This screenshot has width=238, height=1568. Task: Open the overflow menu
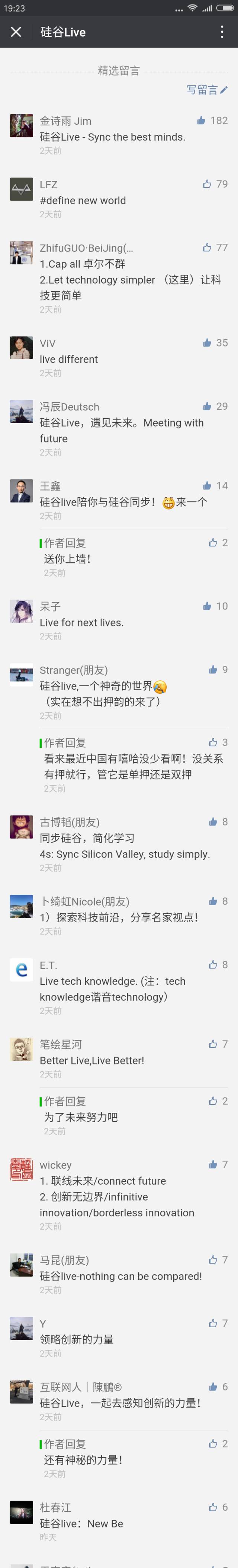(222, 32)
